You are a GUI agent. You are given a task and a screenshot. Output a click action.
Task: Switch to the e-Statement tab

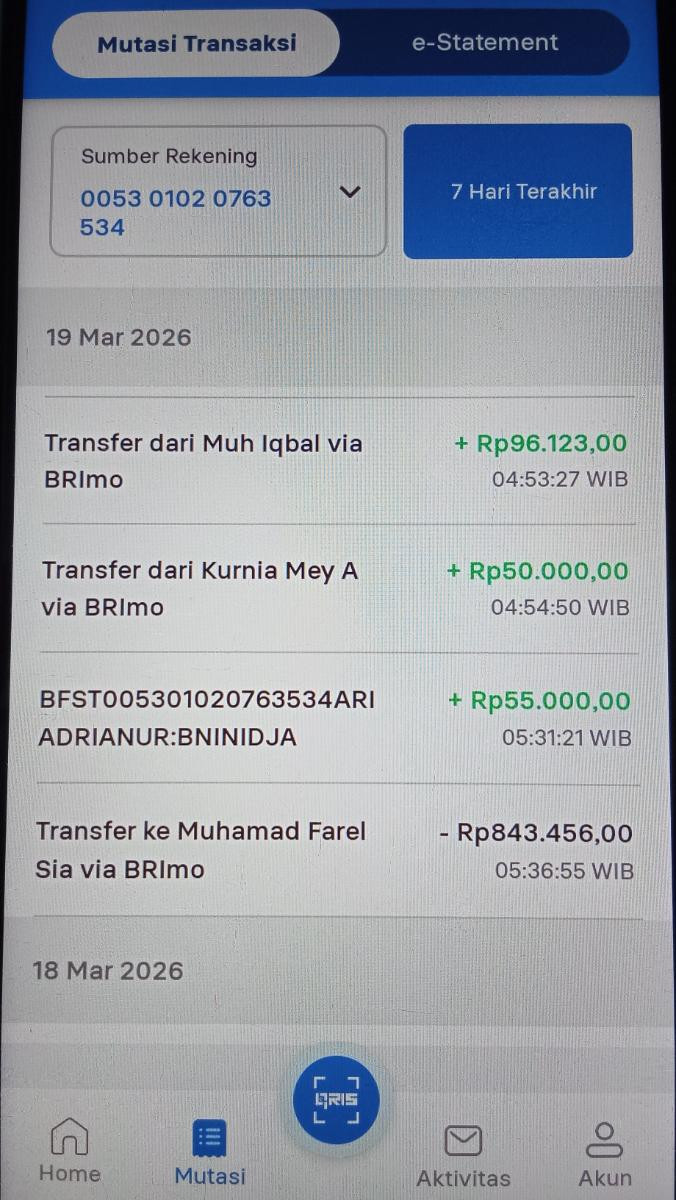485,43
